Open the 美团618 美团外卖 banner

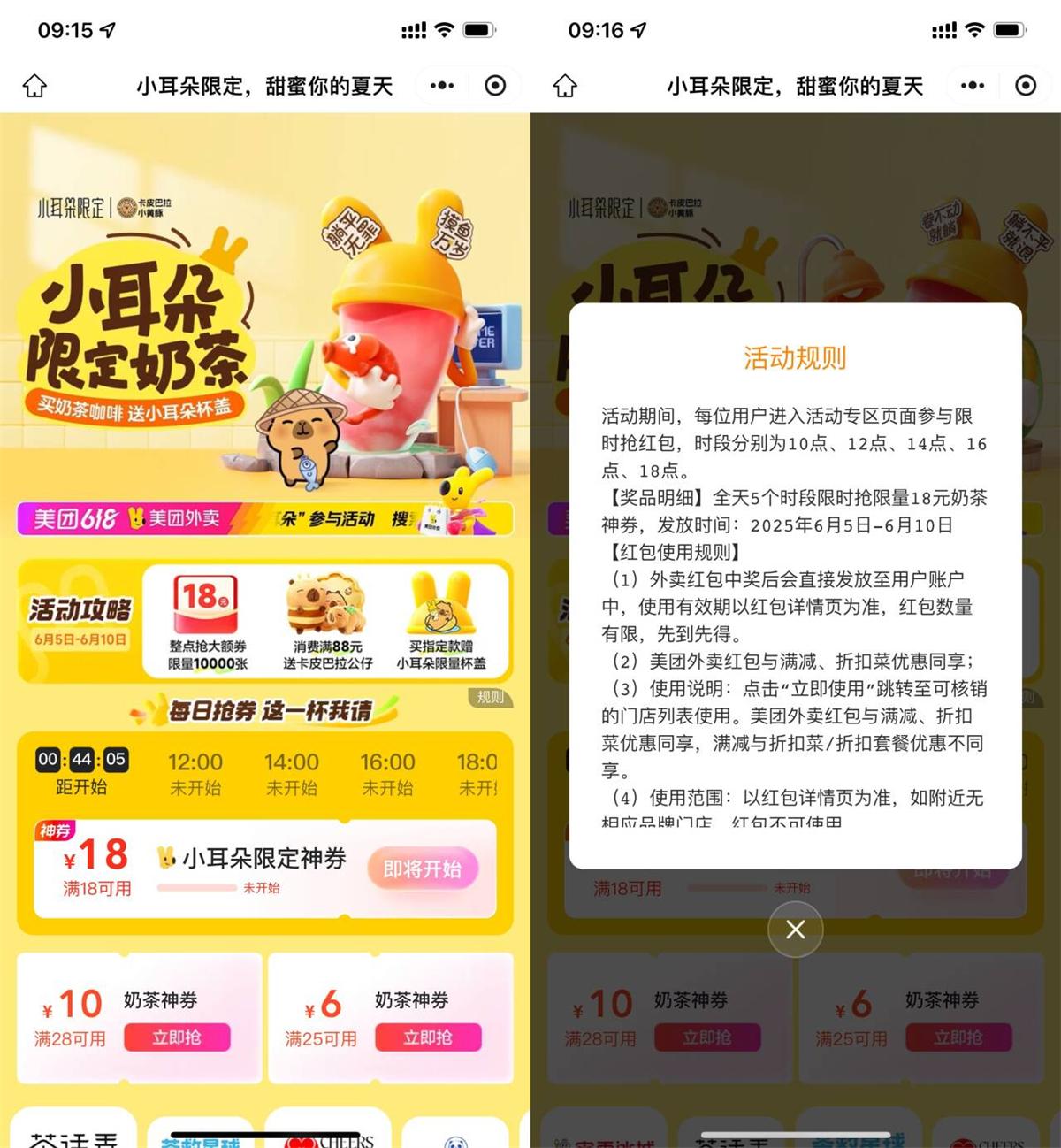[x=265, y=519]
